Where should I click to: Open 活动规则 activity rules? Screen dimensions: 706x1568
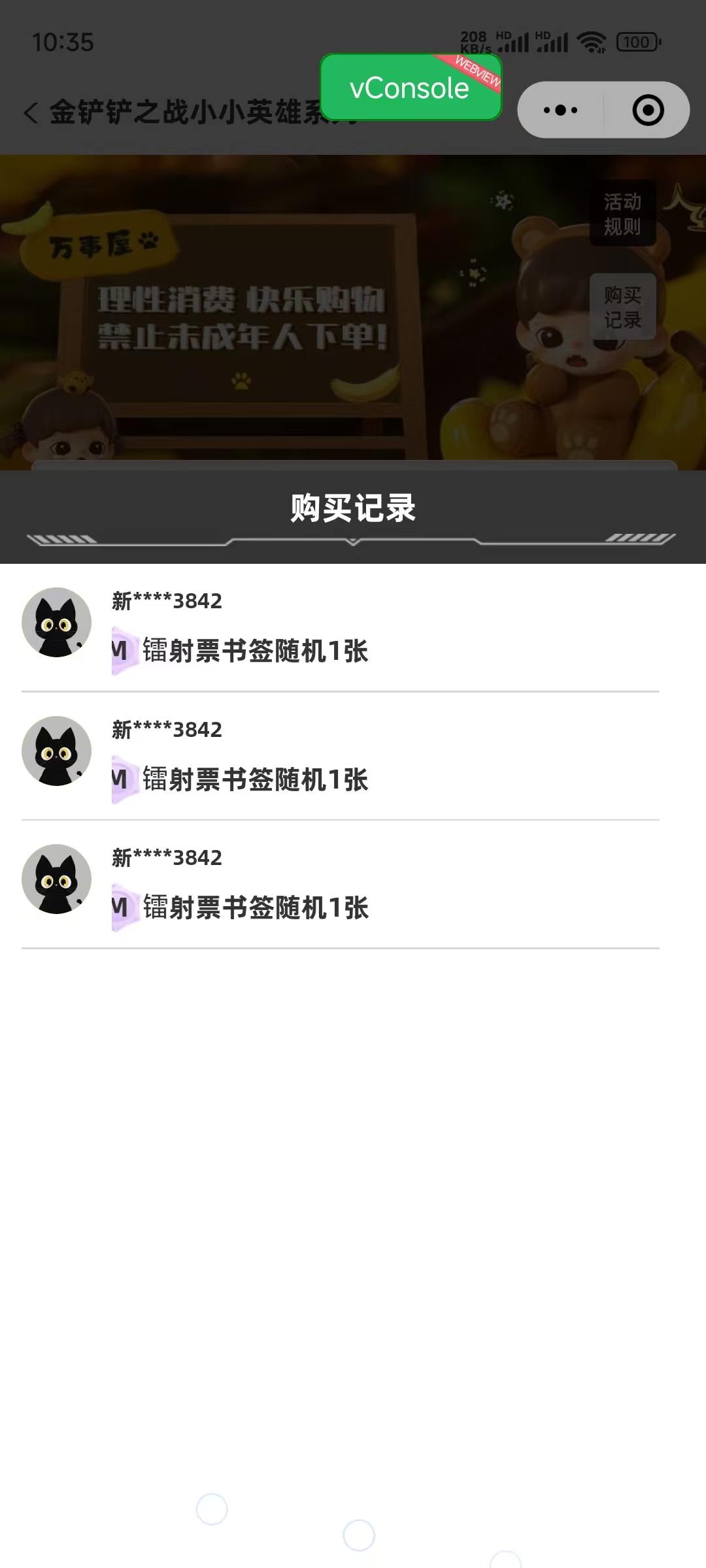[x=622, y=214]
